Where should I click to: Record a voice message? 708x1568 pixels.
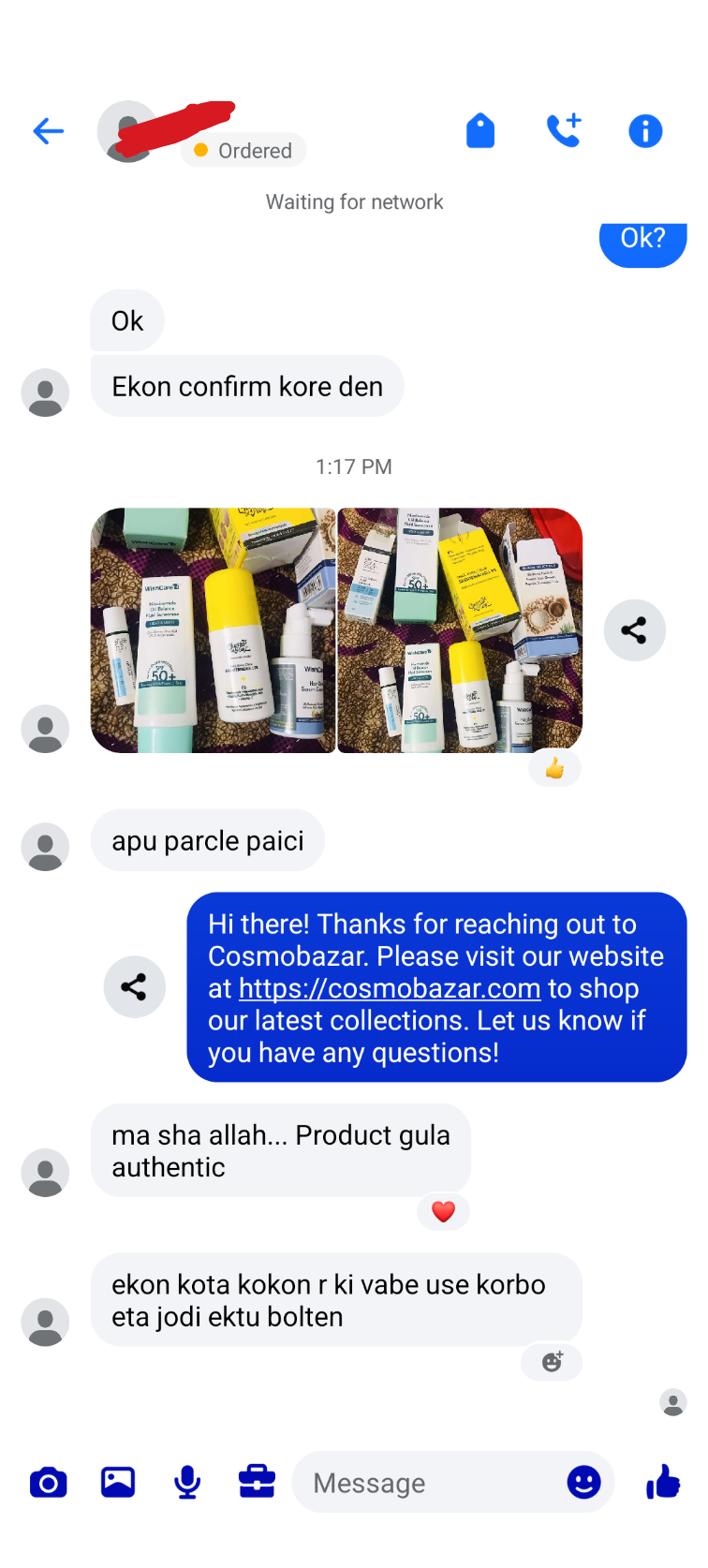[x=187, y=1483]
